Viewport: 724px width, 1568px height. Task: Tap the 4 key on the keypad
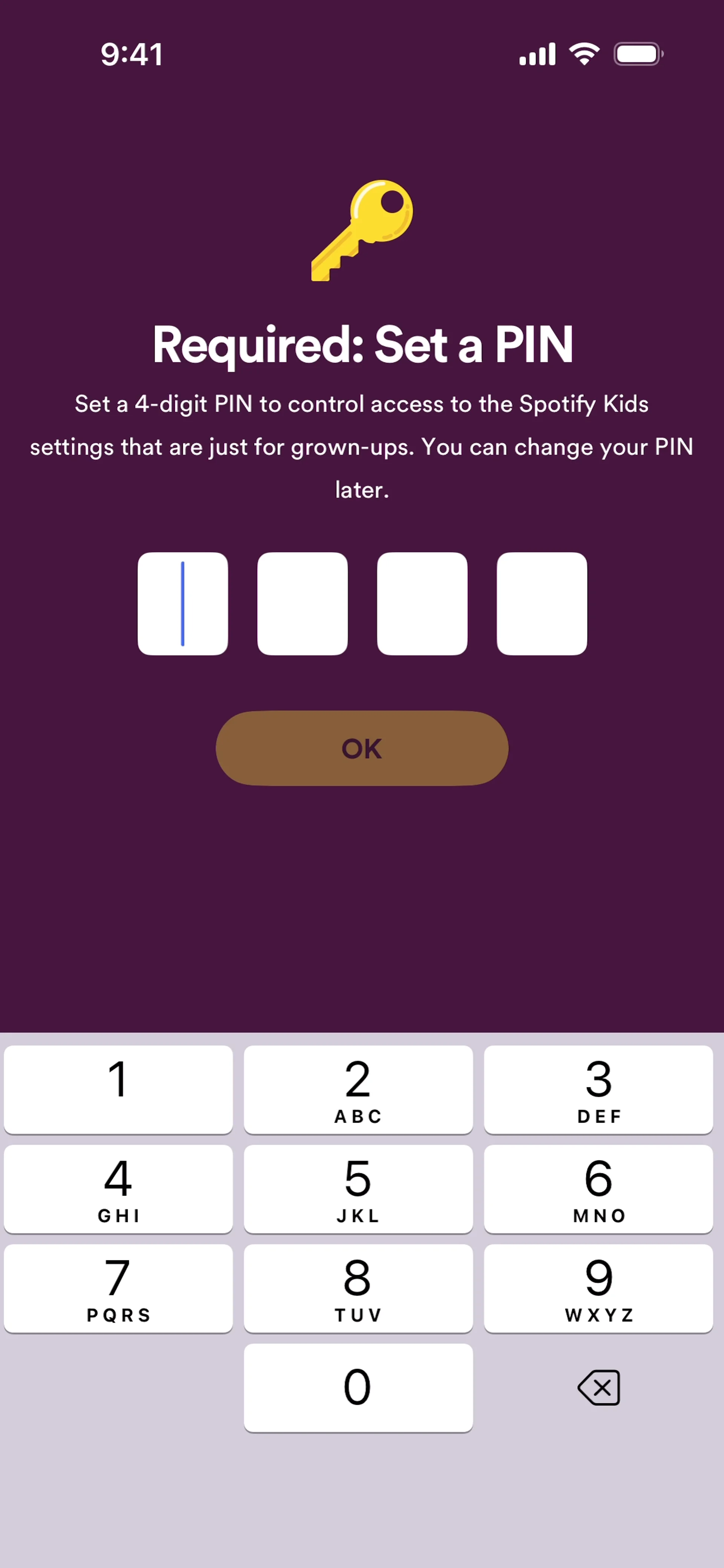(118, 1189)
